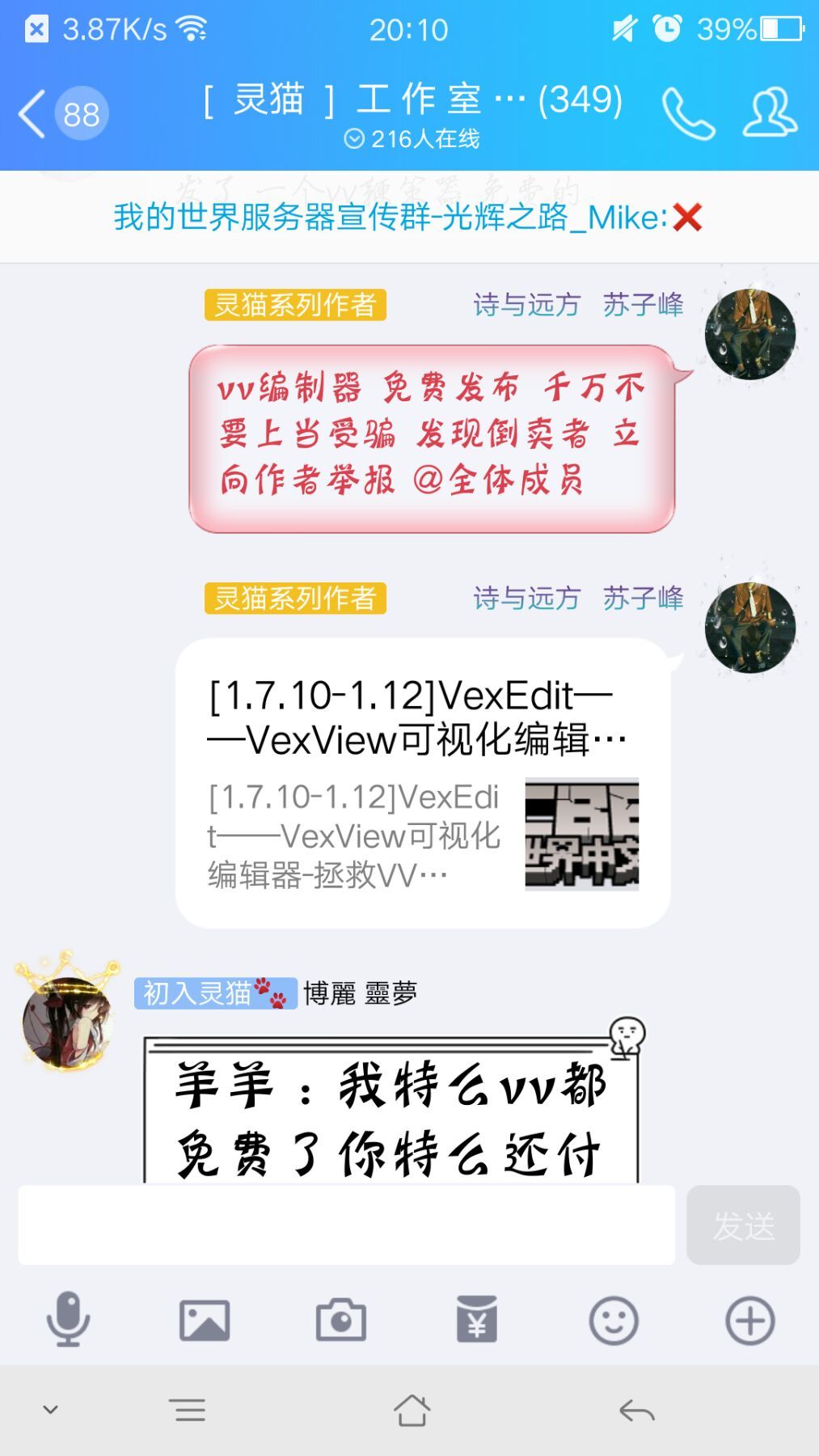Image resolution: width=819 pixels, height=1456 pixels.
Task: View 博麗靈夢's profile avatar
Action: click(66, 1021)
